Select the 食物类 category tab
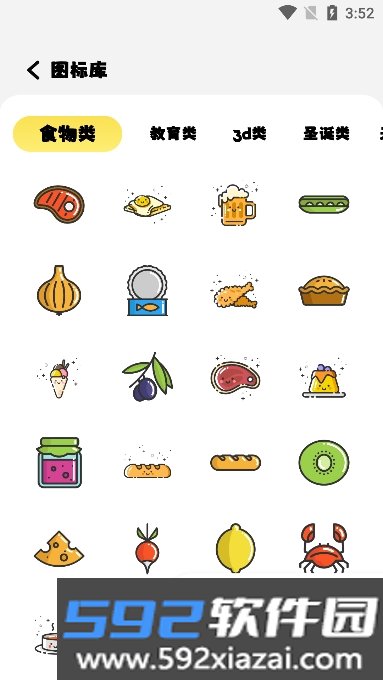 (x=67, y=134)
